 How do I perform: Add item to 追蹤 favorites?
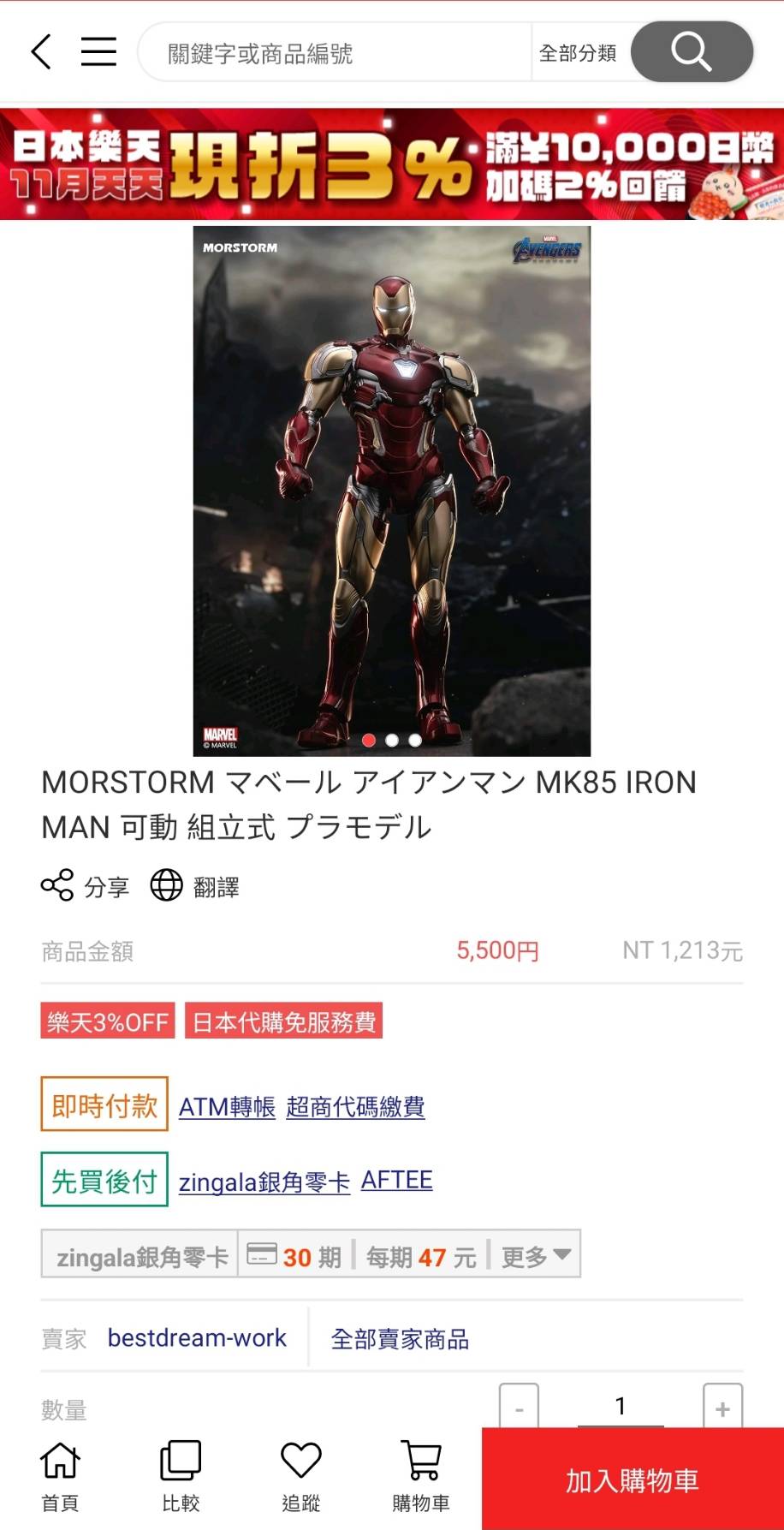pos(300,1477)
